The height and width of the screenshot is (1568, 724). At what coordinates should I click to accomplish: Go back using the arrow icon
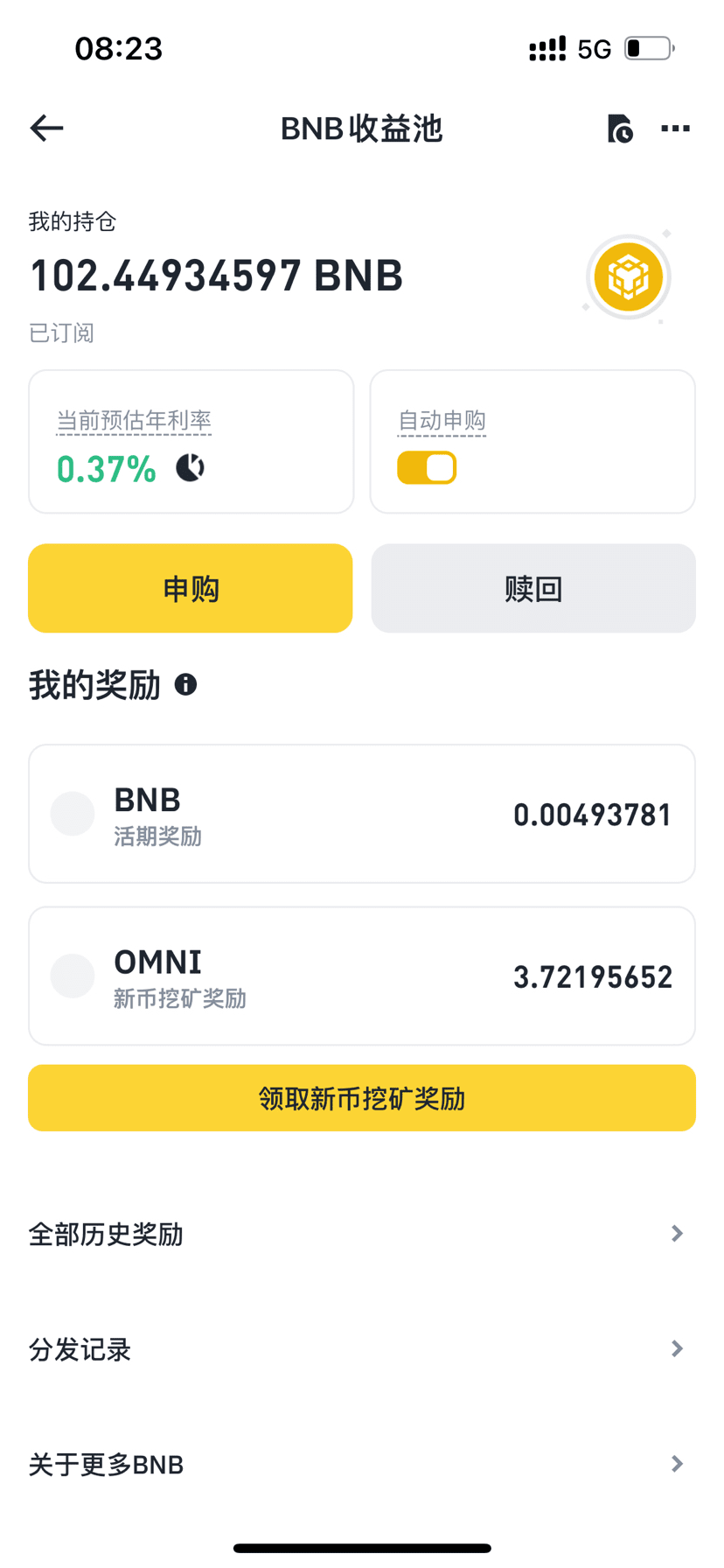[47, 129]
